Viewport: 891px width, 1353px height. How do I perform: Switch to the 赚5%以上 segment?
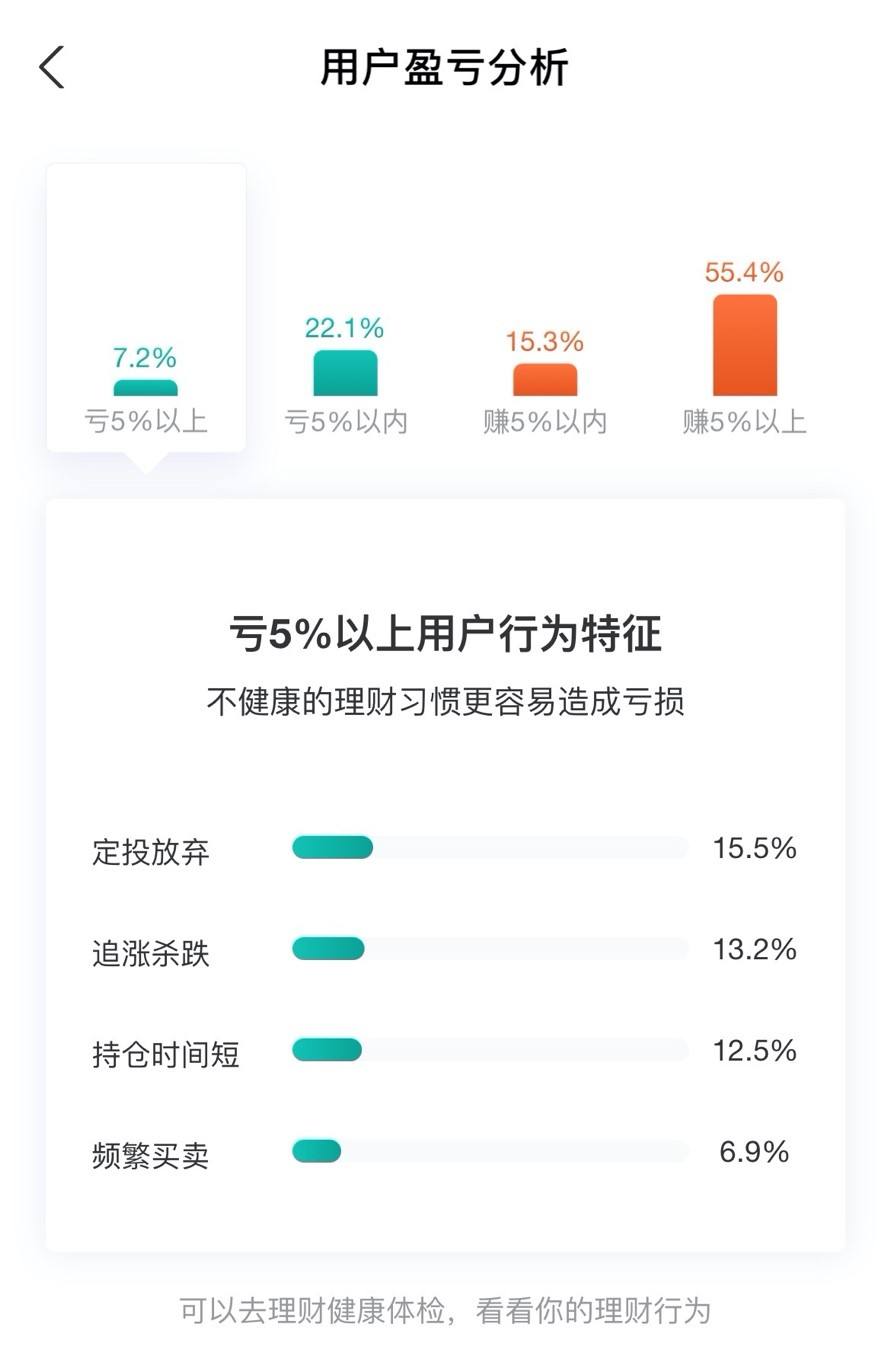[x=745, y=345]
